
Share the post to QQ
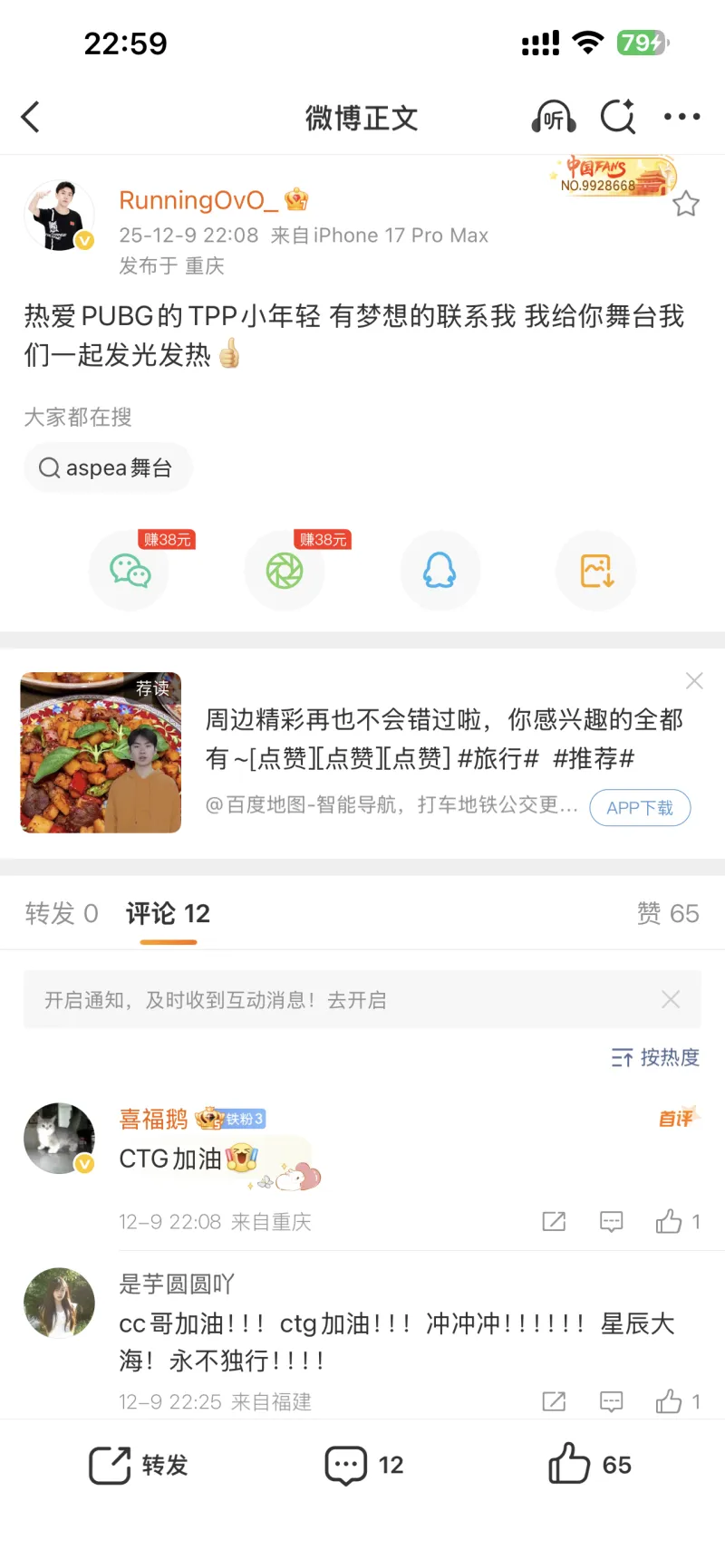click(x=440, y=572)
